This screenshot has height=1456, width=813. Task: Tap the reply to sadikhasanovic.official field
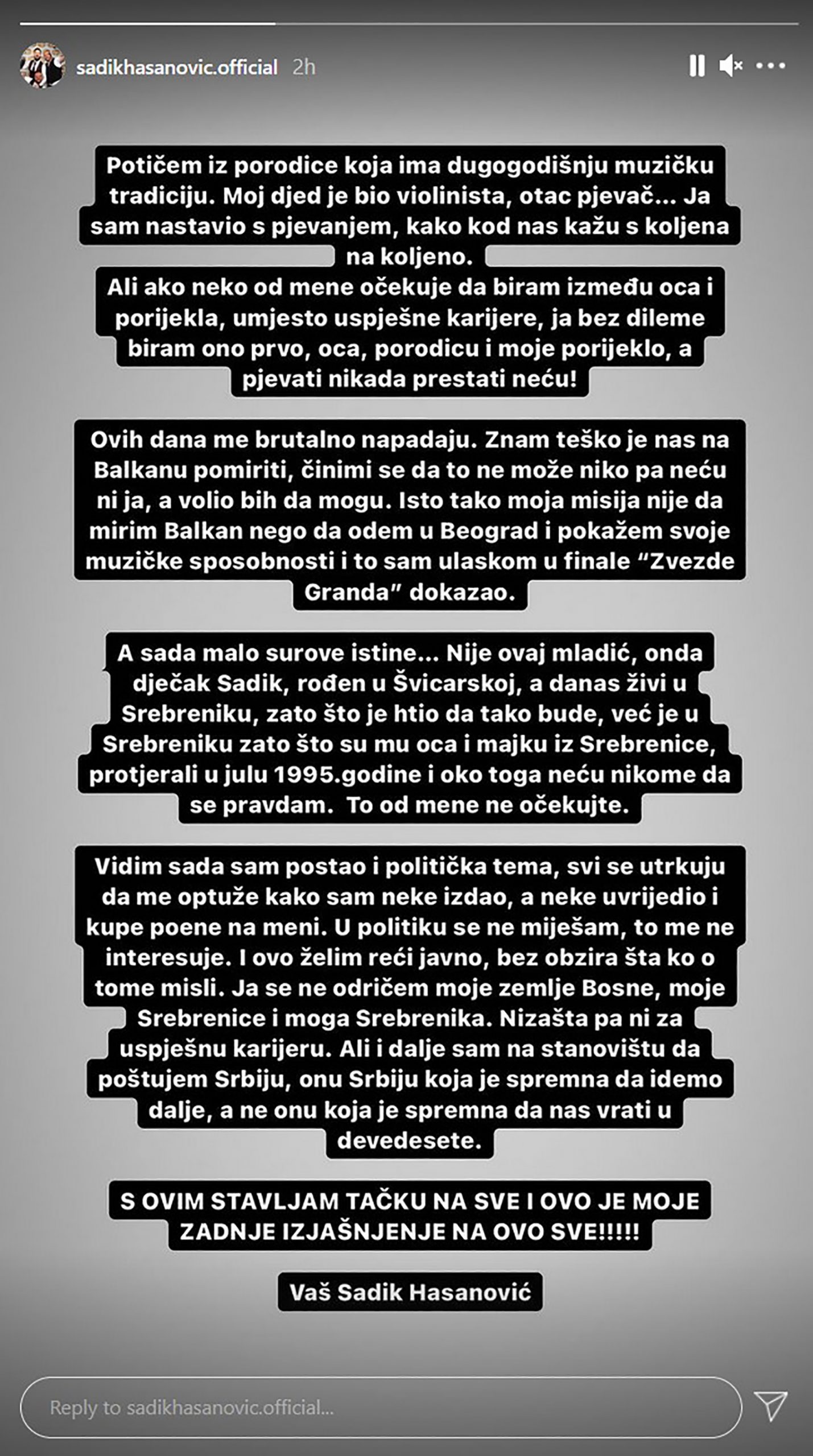pos(381,1408)
